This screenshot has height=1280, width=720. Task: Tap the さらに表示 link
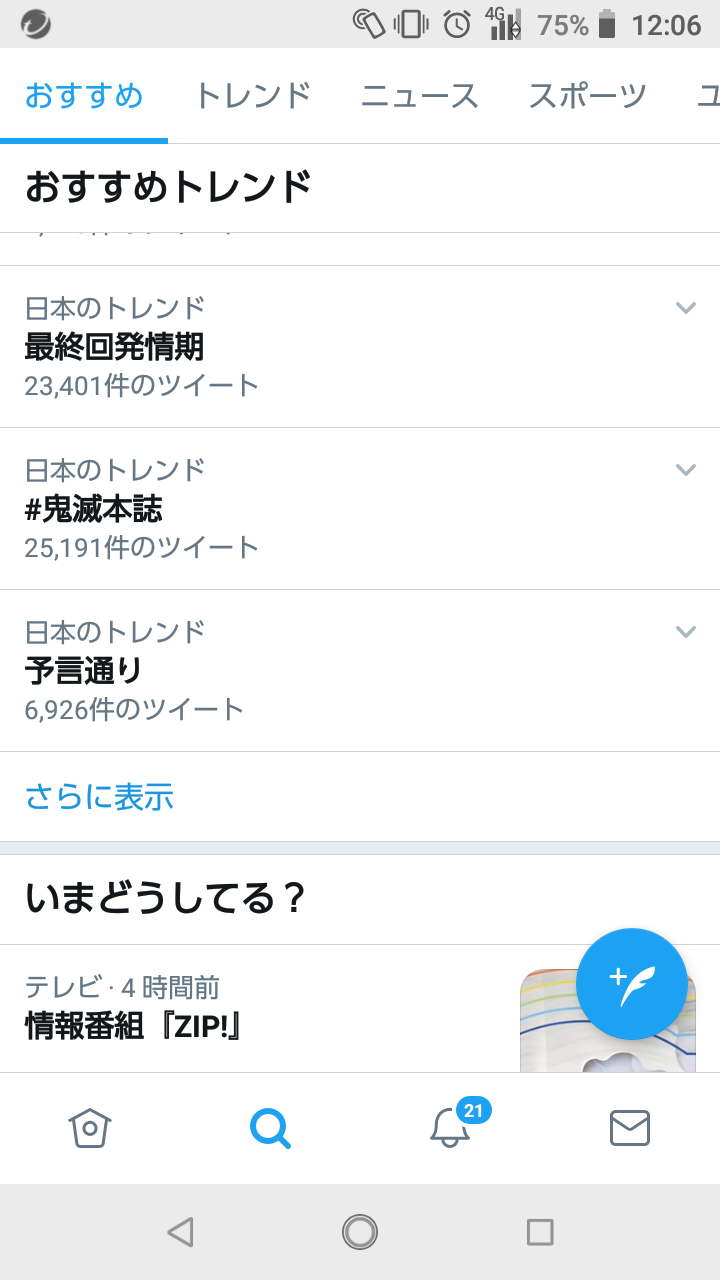point(99,797)
